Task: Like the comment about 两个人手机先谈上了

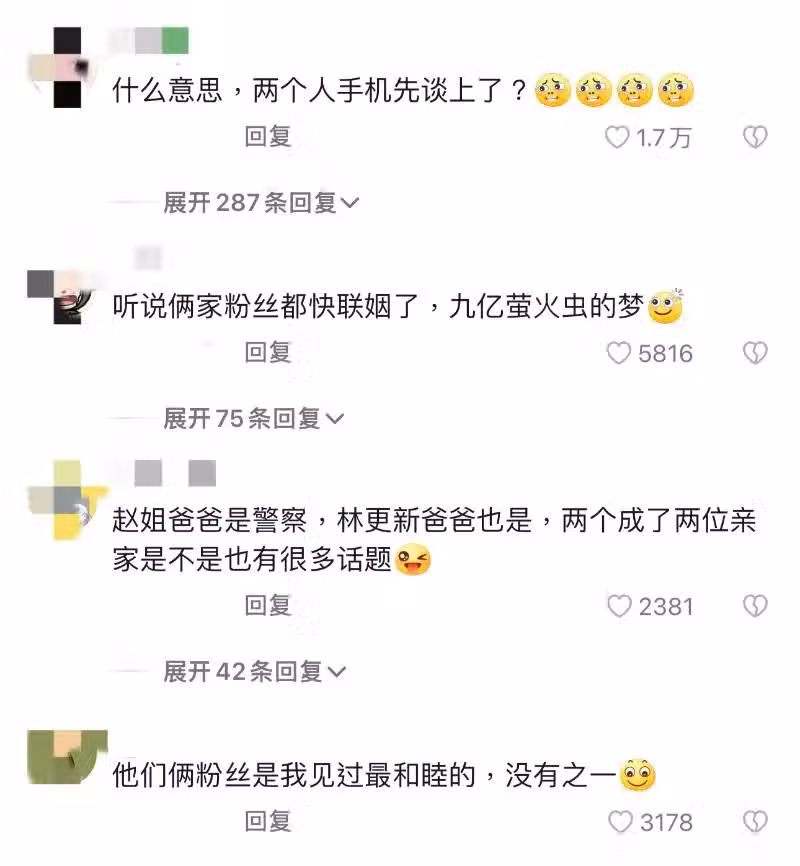Action: click(x=619, y=137)
